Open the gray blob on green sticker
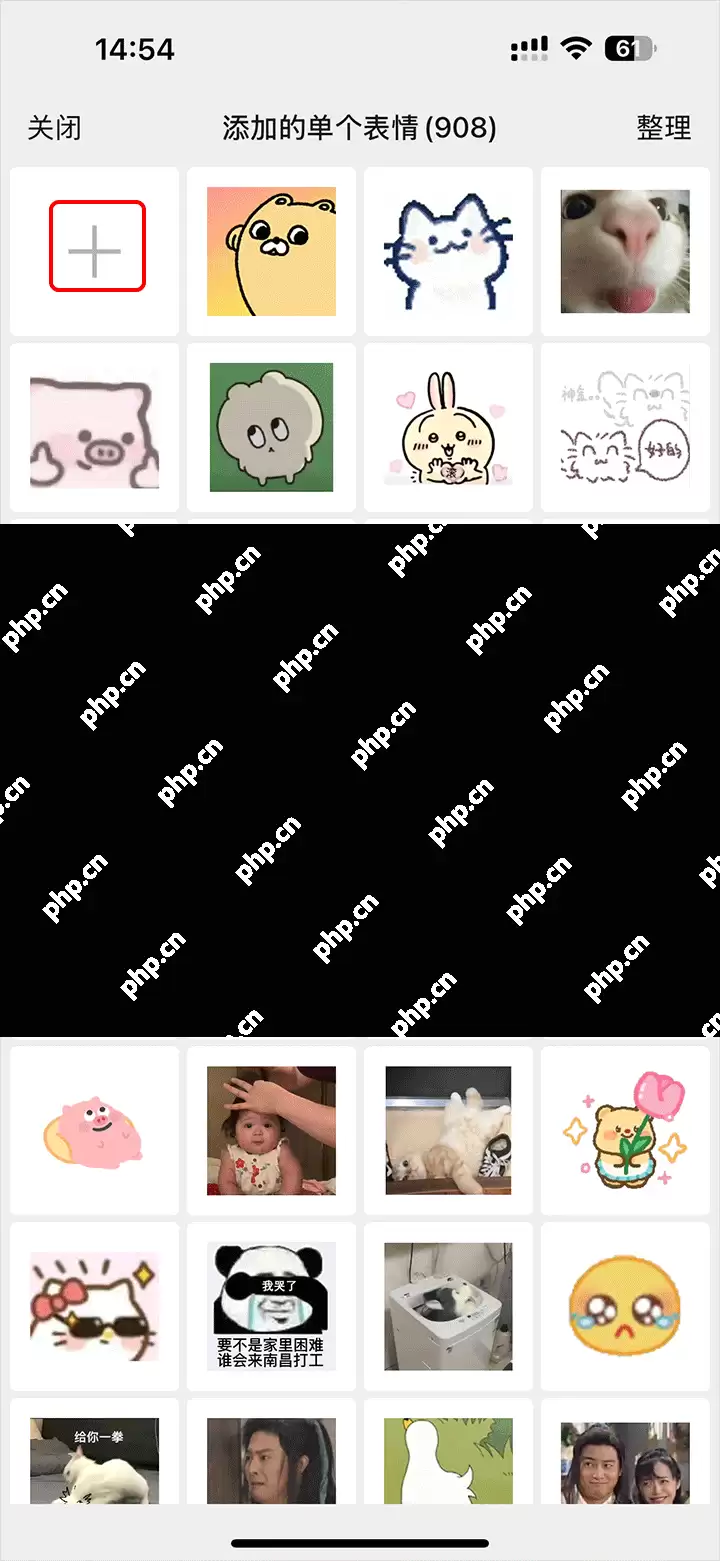The image size is (720, 1561). tap(271, 428)
